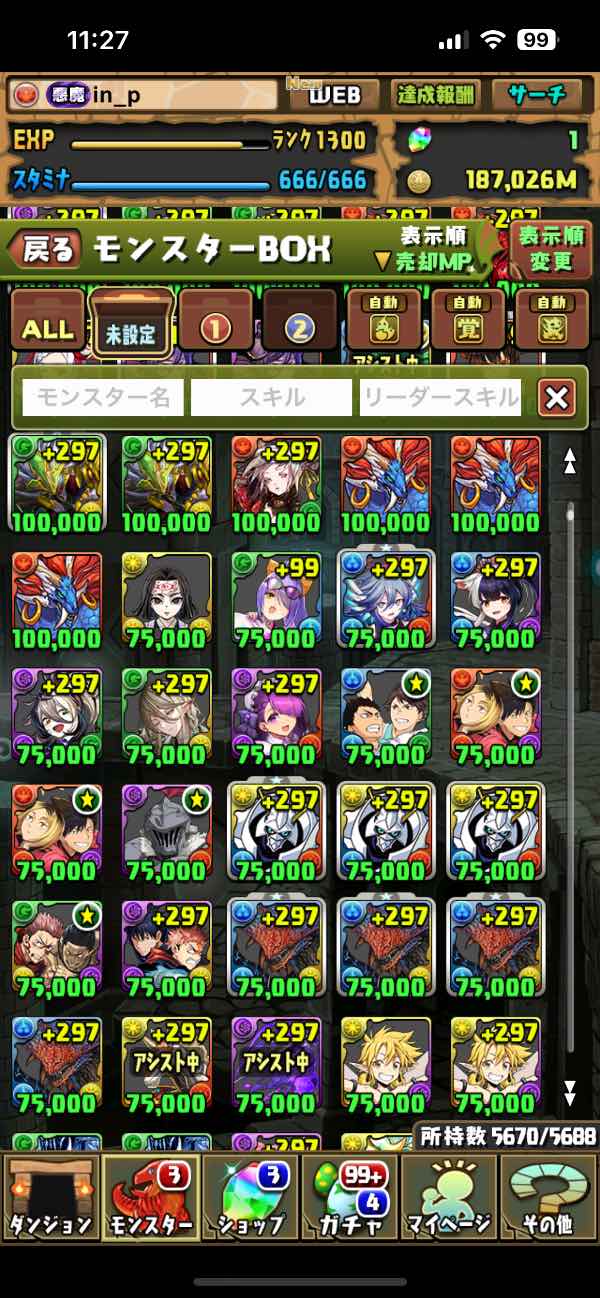Go to the その他 tab
Viewport: 600px width, 1298px height.
coord(547,1195)
